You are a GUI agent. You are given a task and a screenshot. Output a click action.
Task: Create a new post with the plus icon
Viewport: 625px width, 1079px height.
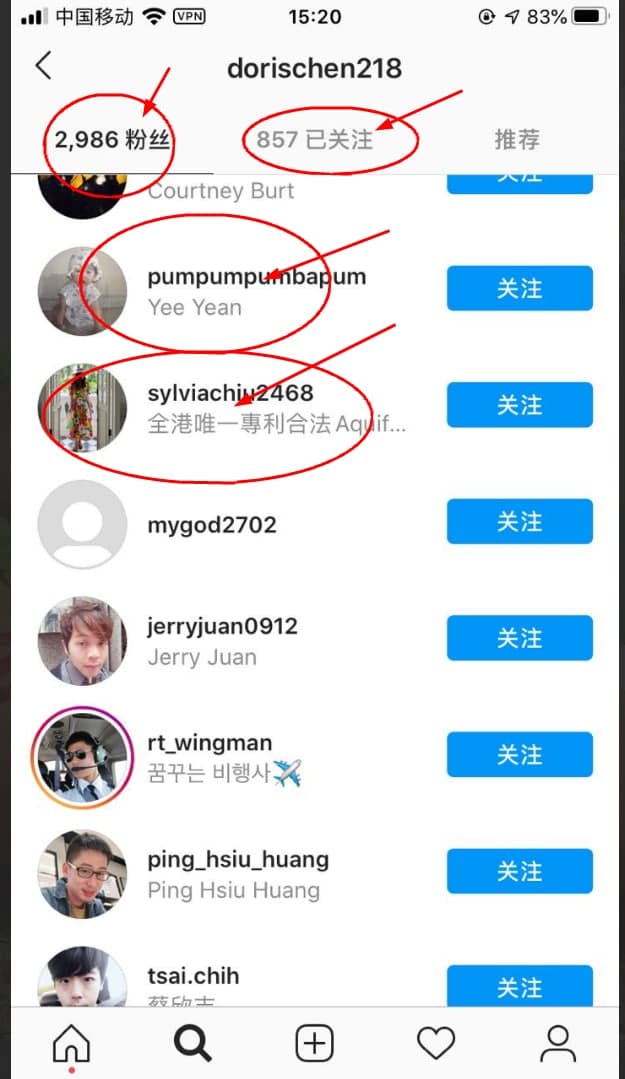point(314,1044)
